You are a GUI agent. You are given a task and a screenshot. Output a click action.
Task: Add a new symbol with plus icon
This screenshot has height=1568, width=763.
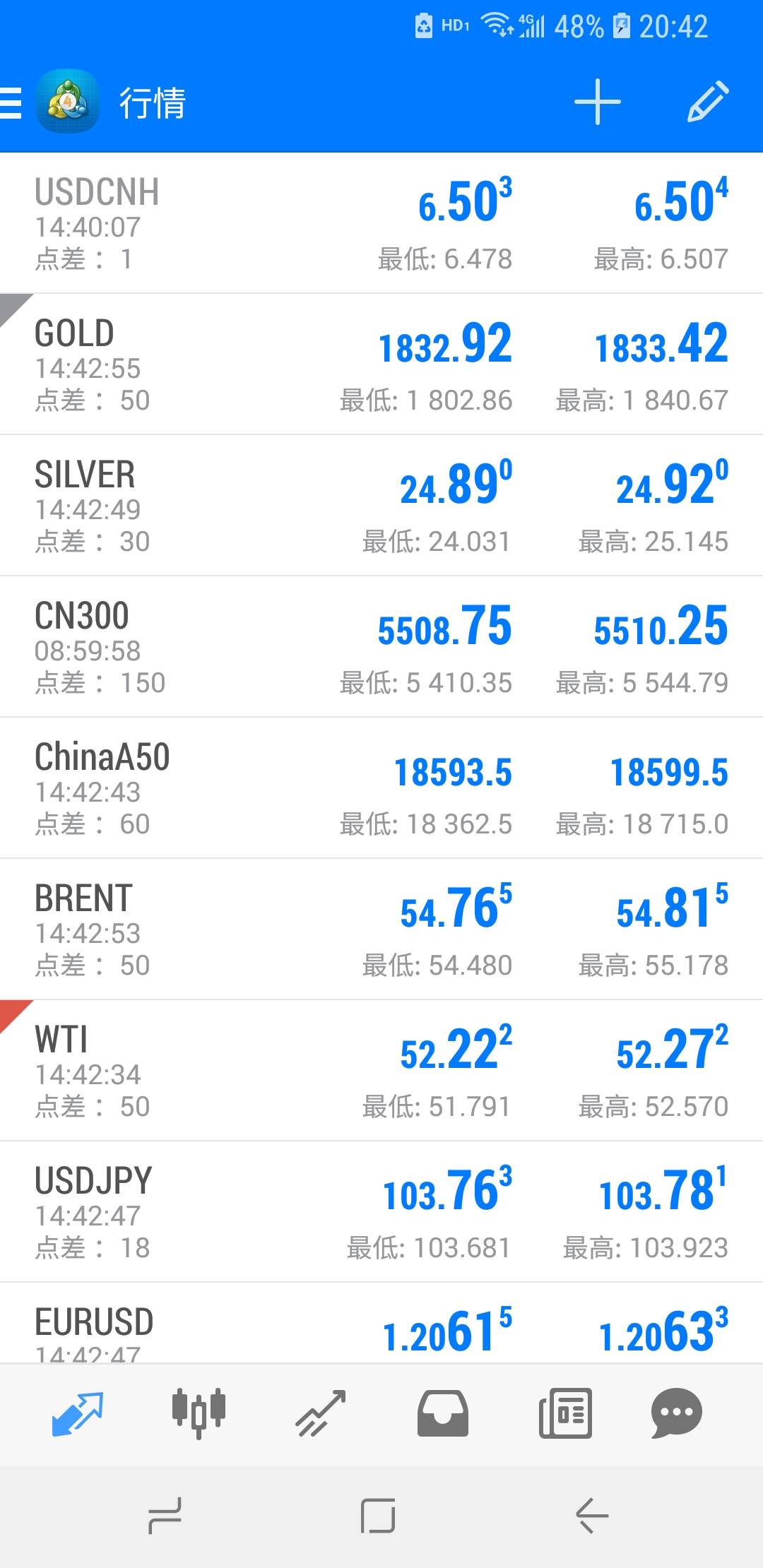tap(597, 102)
